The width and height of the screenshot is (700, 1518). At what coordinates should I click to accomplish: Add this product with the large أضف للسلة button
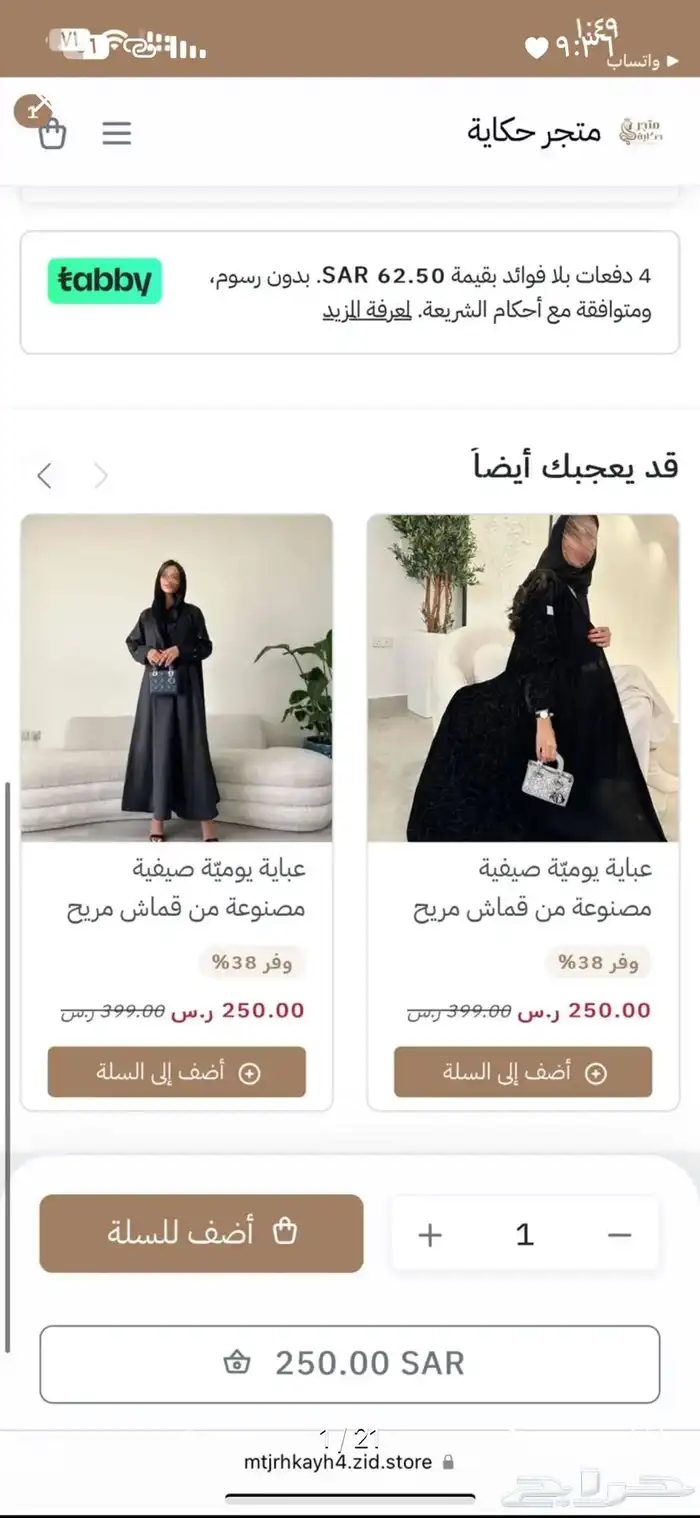201,1233
